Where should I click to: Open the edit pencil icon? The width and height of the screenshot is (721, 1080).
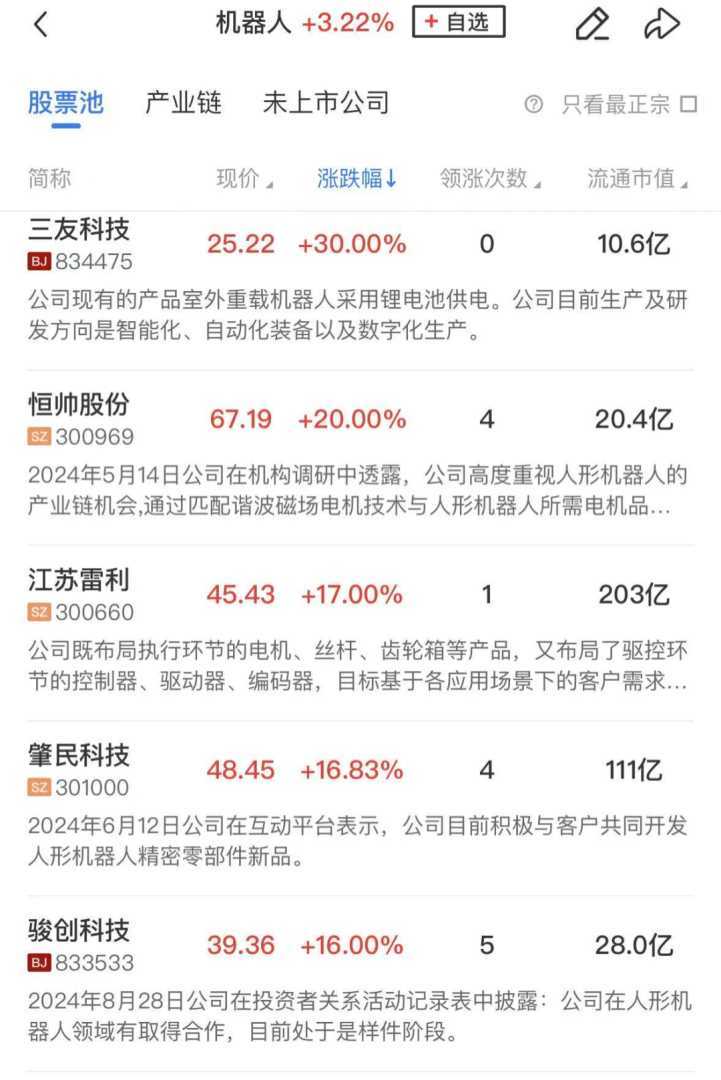[592, 25]
